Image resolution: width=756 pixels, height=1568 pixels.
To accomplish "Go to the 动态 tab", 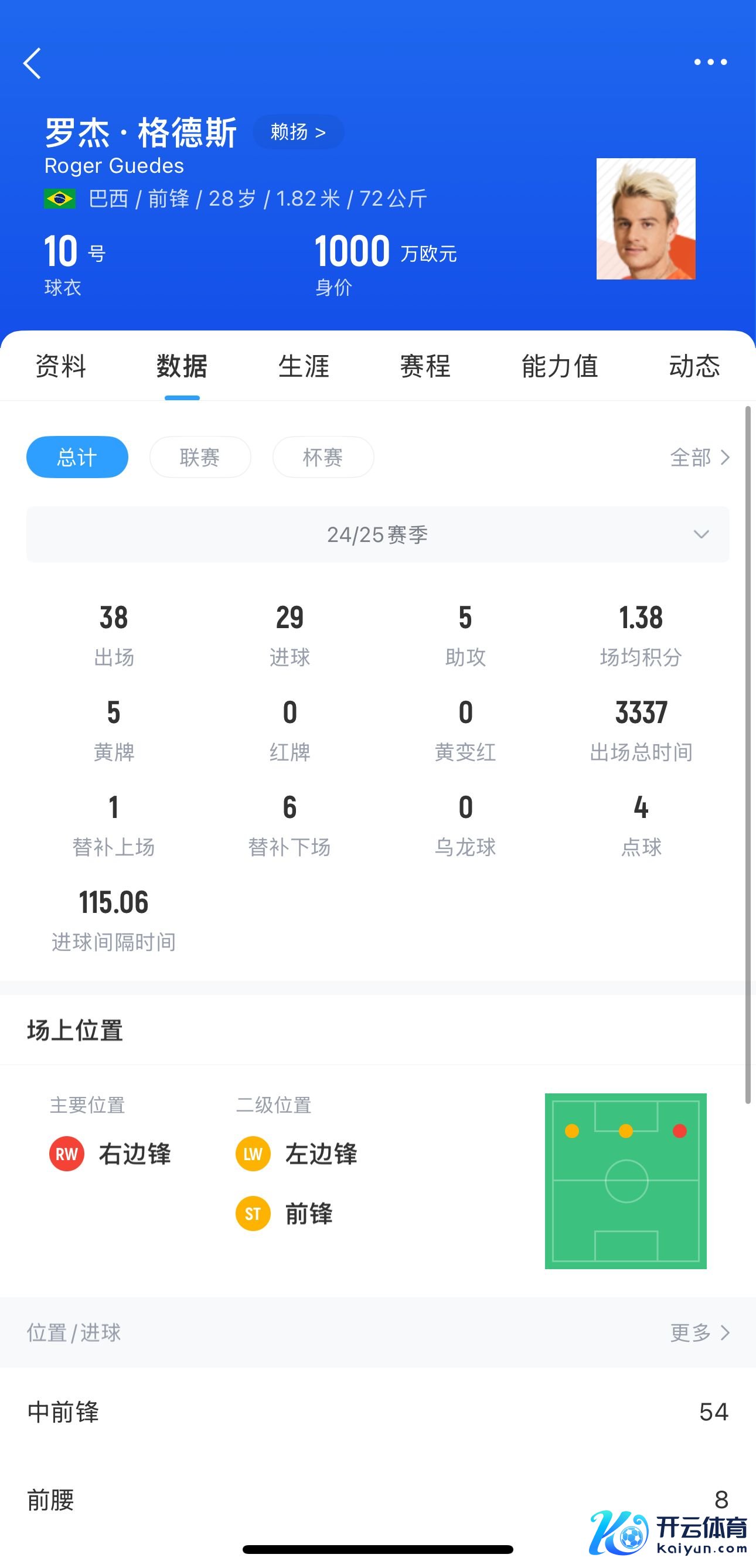I will click(694, 366).
